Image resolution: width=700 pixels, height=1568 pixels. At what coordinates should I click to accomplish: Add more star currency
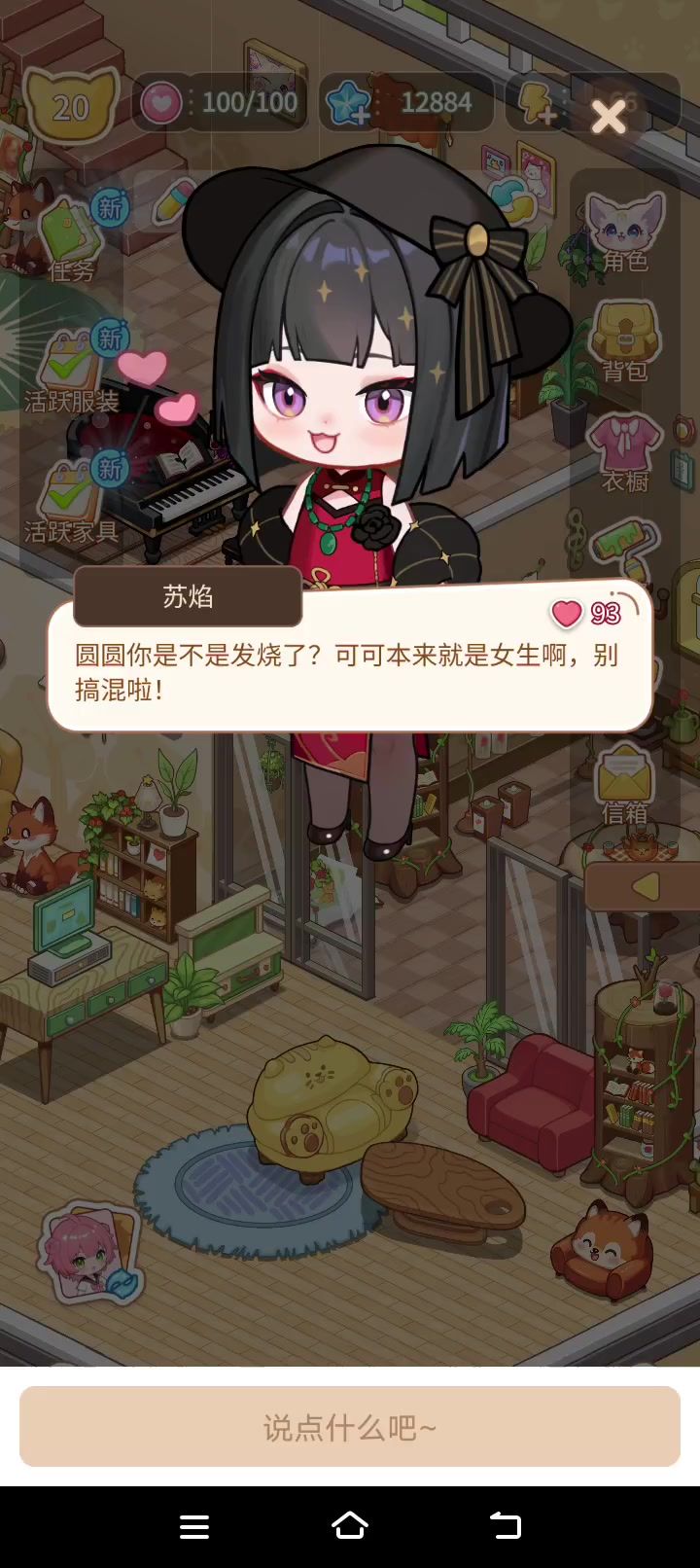348,103
